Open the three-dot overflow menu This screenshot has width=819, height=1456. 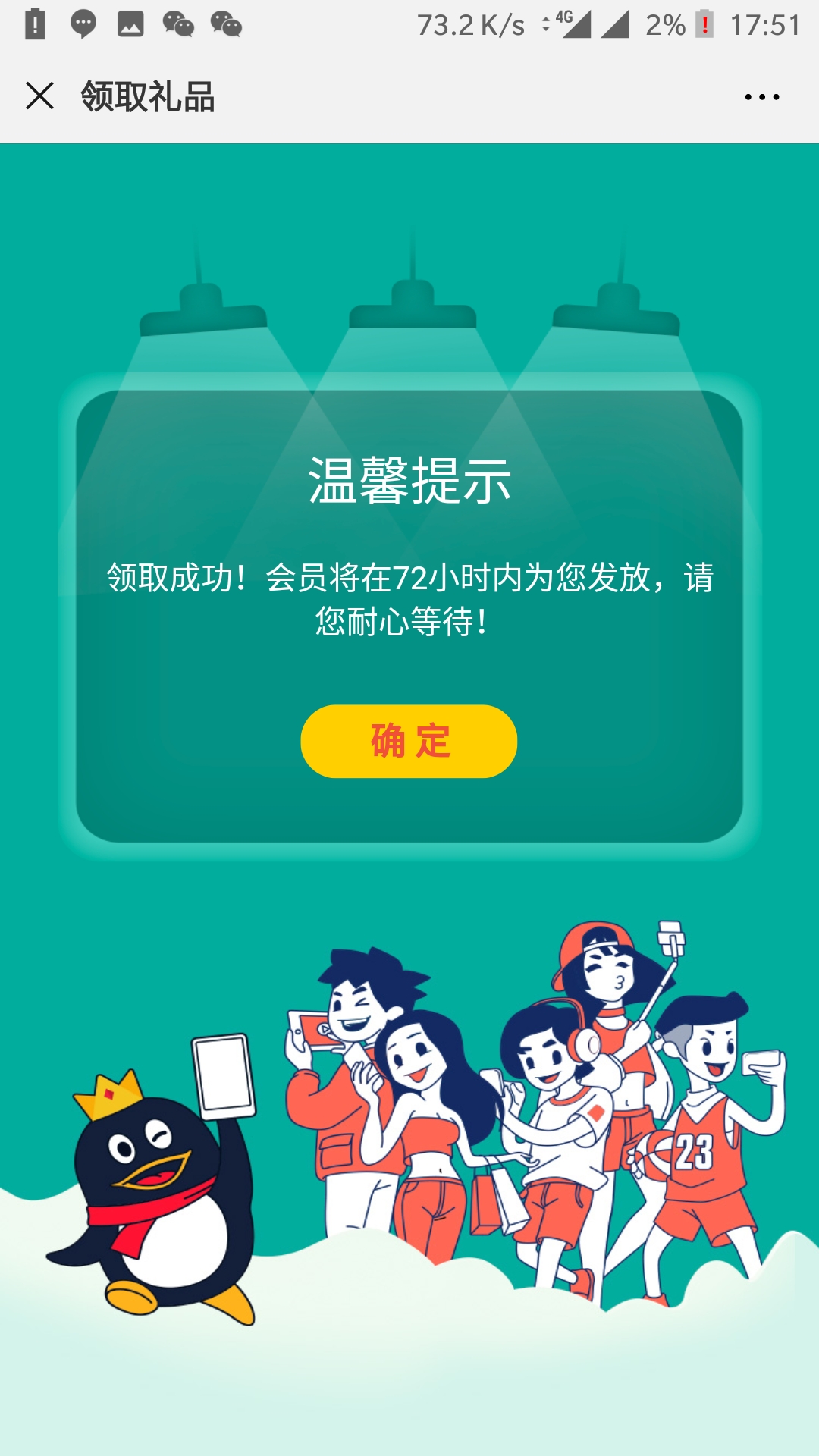coord(761,97)
